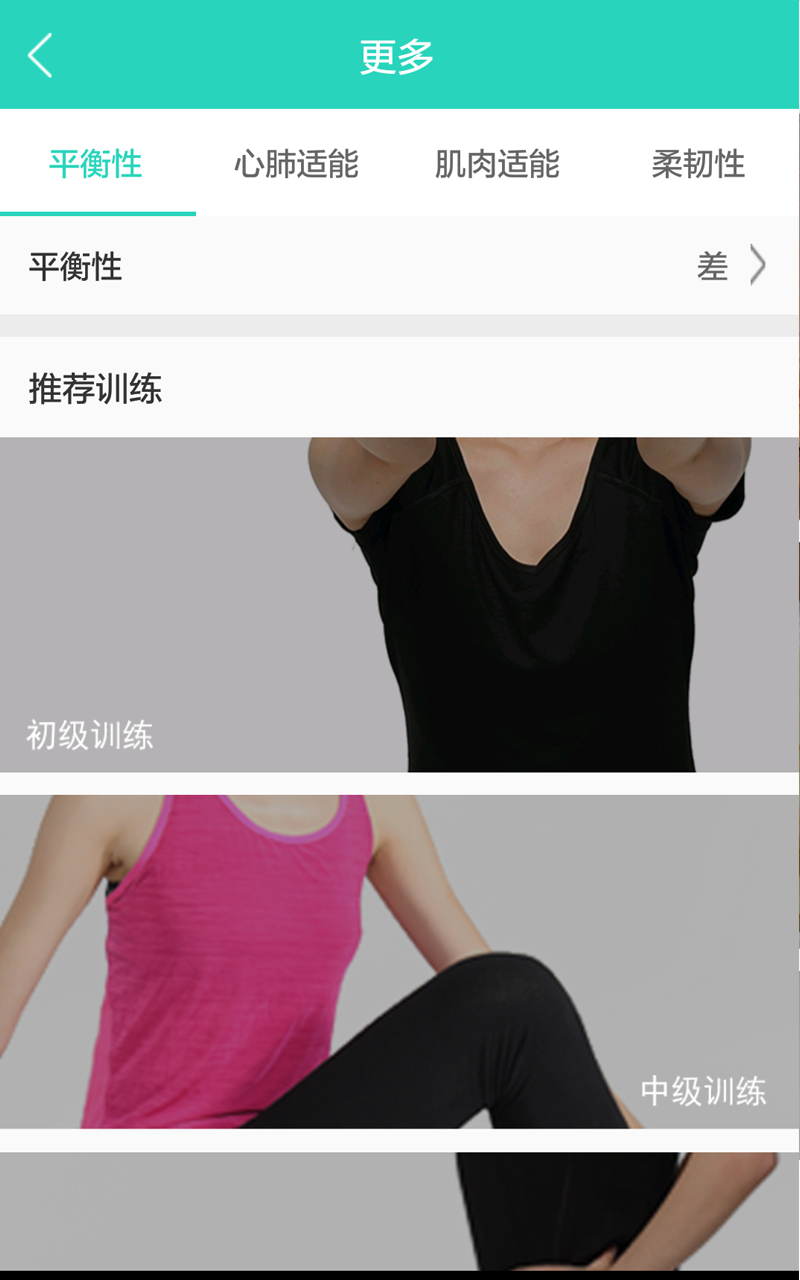Switch to the 柔韧性 tab
Screen dimensions: 800x1280
698,164
